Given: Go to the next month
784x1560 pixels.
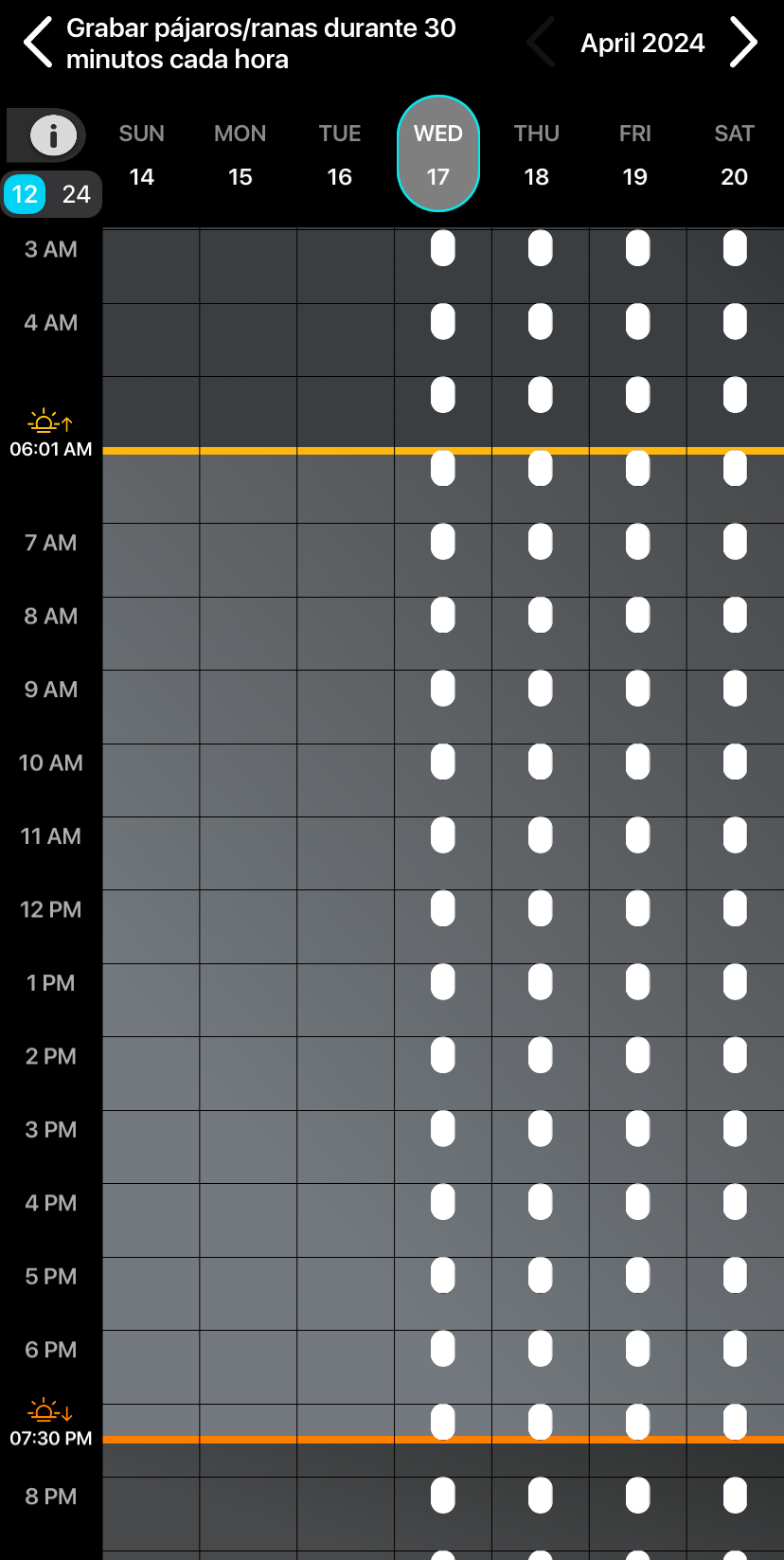Looking at the screenshot, I should pos(744,43).
